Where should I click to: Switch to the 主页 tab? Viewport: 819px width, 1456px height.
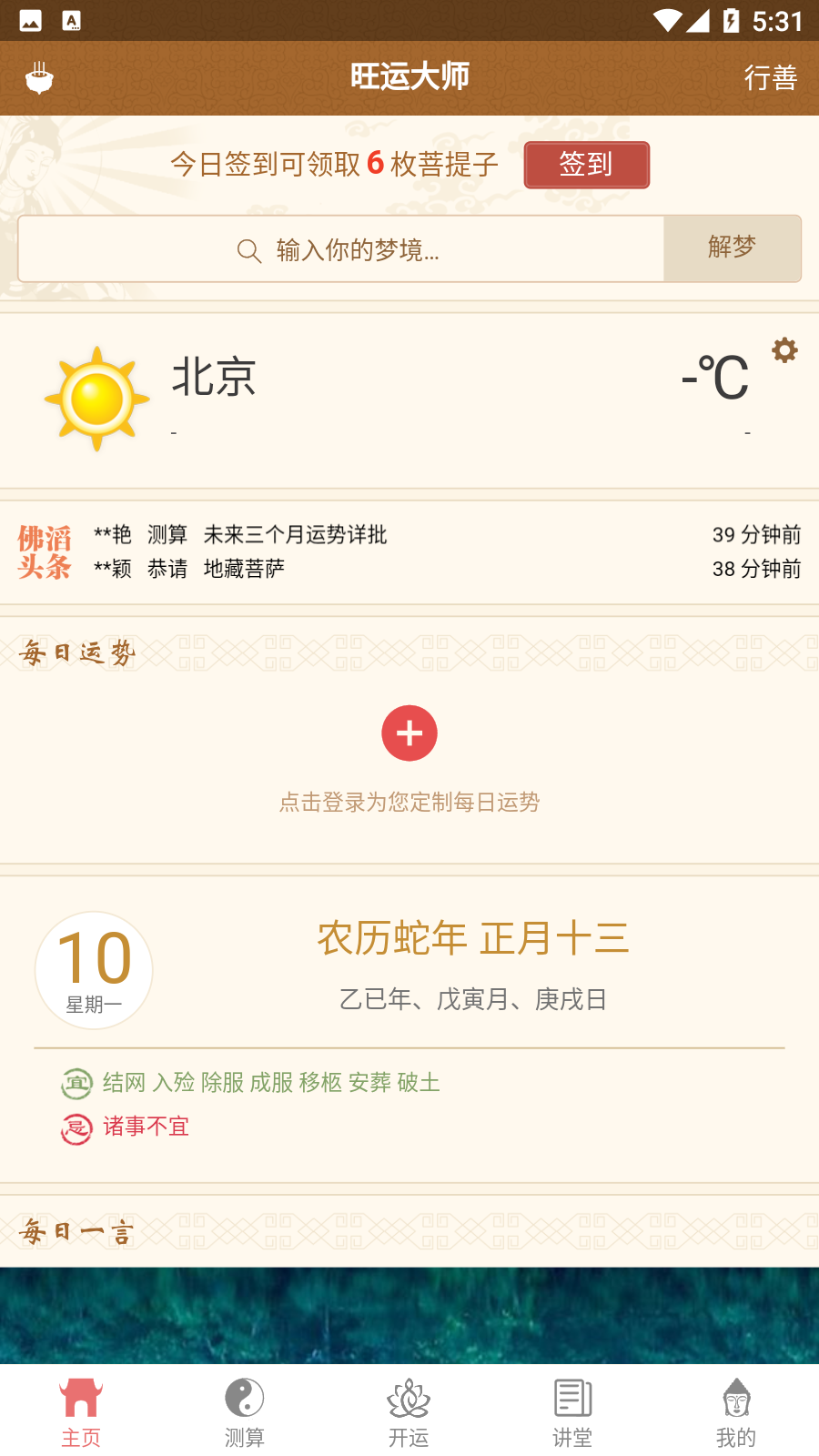click(81, 1412)
